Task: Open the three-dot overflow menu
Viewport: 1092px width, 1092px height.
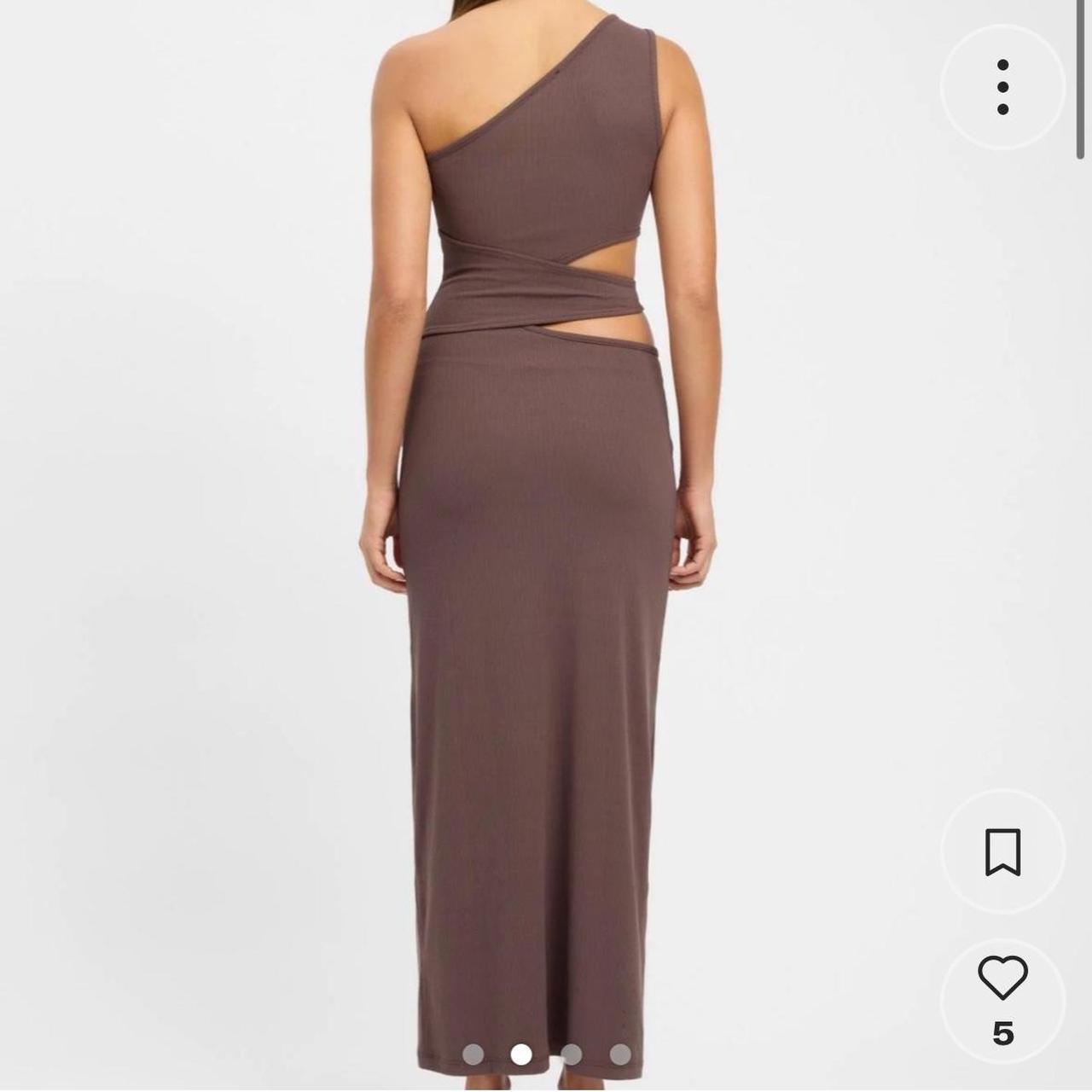Action: (1002, 87)
